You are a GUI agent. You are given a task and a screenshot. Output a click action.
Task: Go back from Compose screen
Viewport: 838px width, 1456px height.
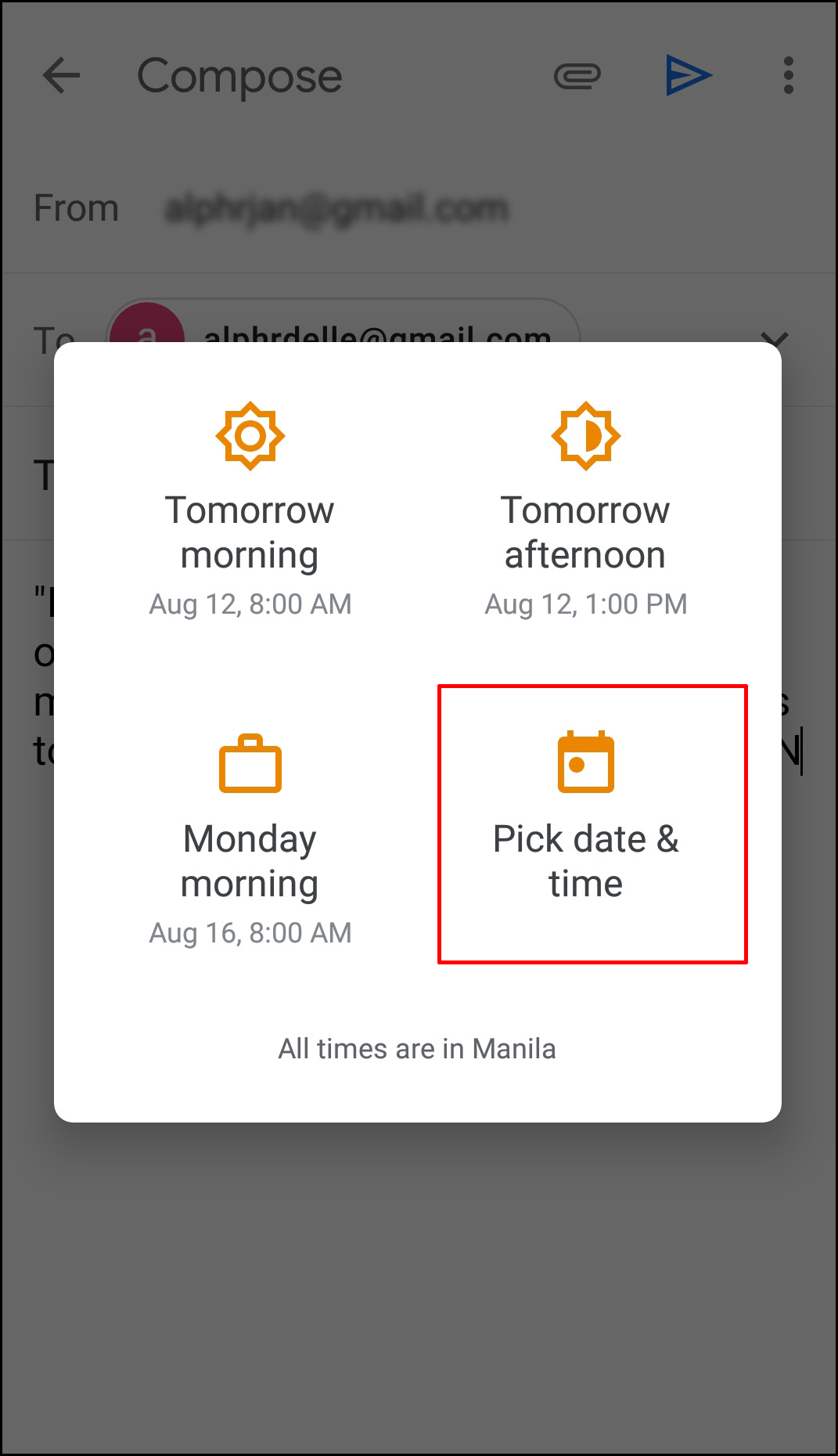61,76
